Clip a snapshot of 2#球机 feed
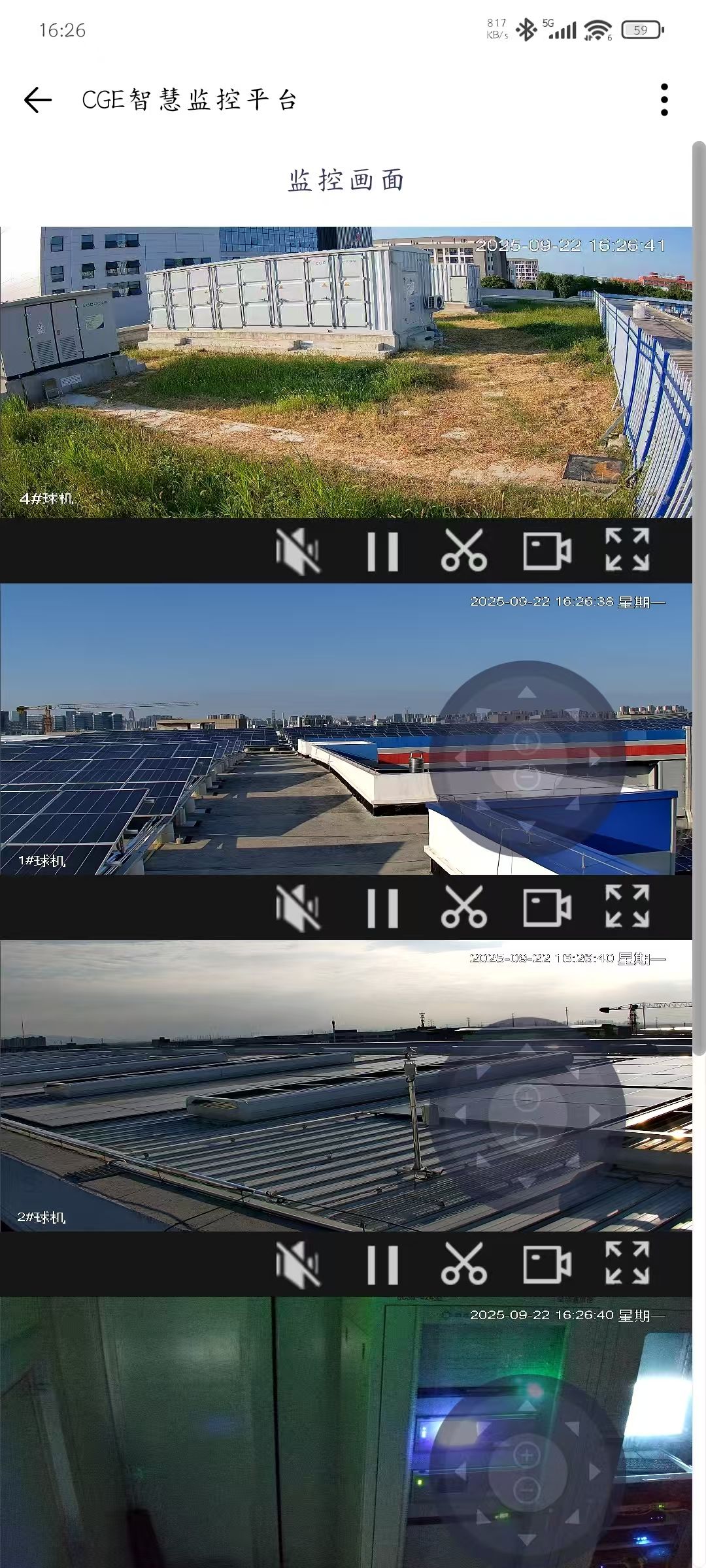This screenshot has width=706, height=1568. coord(464,1264)
